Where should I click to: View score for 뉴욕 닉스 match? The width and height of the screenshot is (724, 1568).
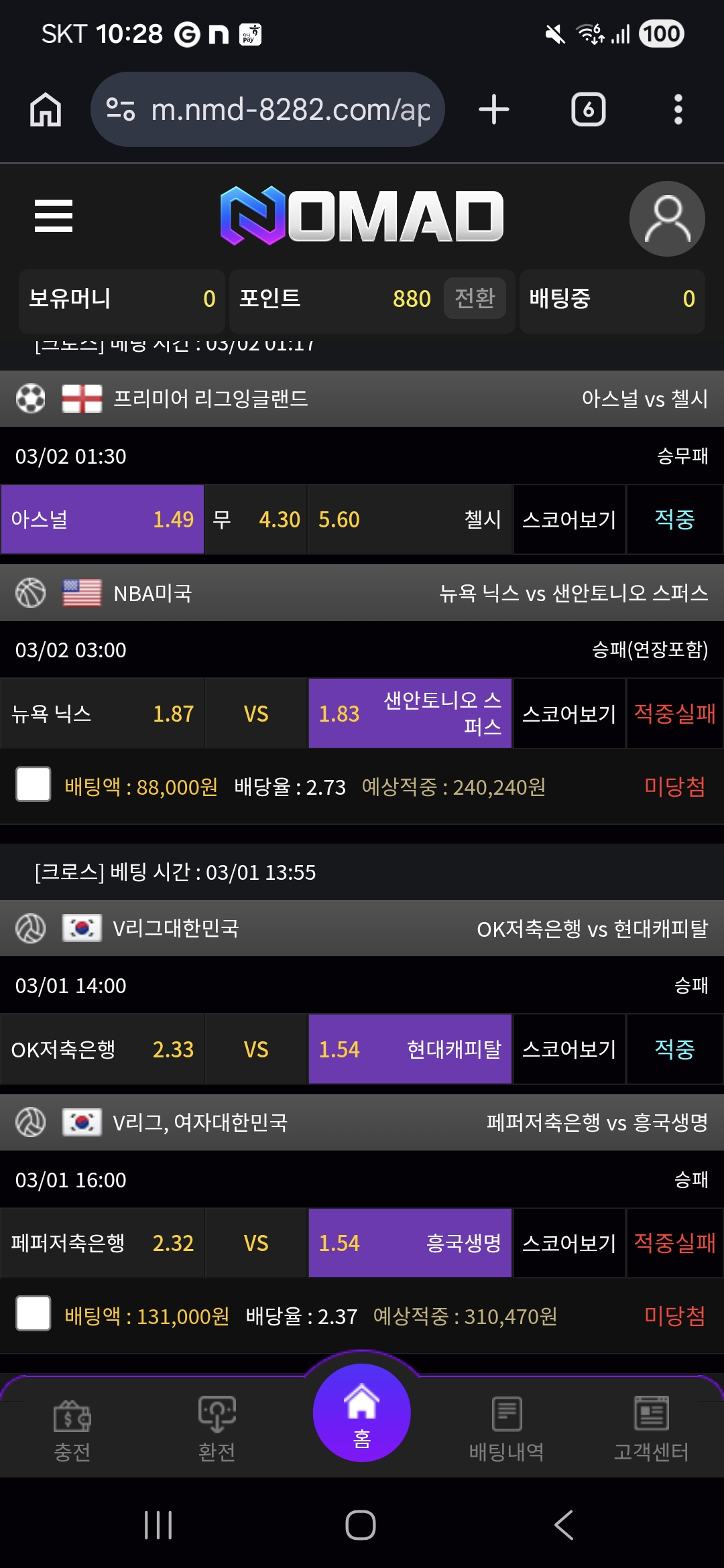click(x=568, y=714)
